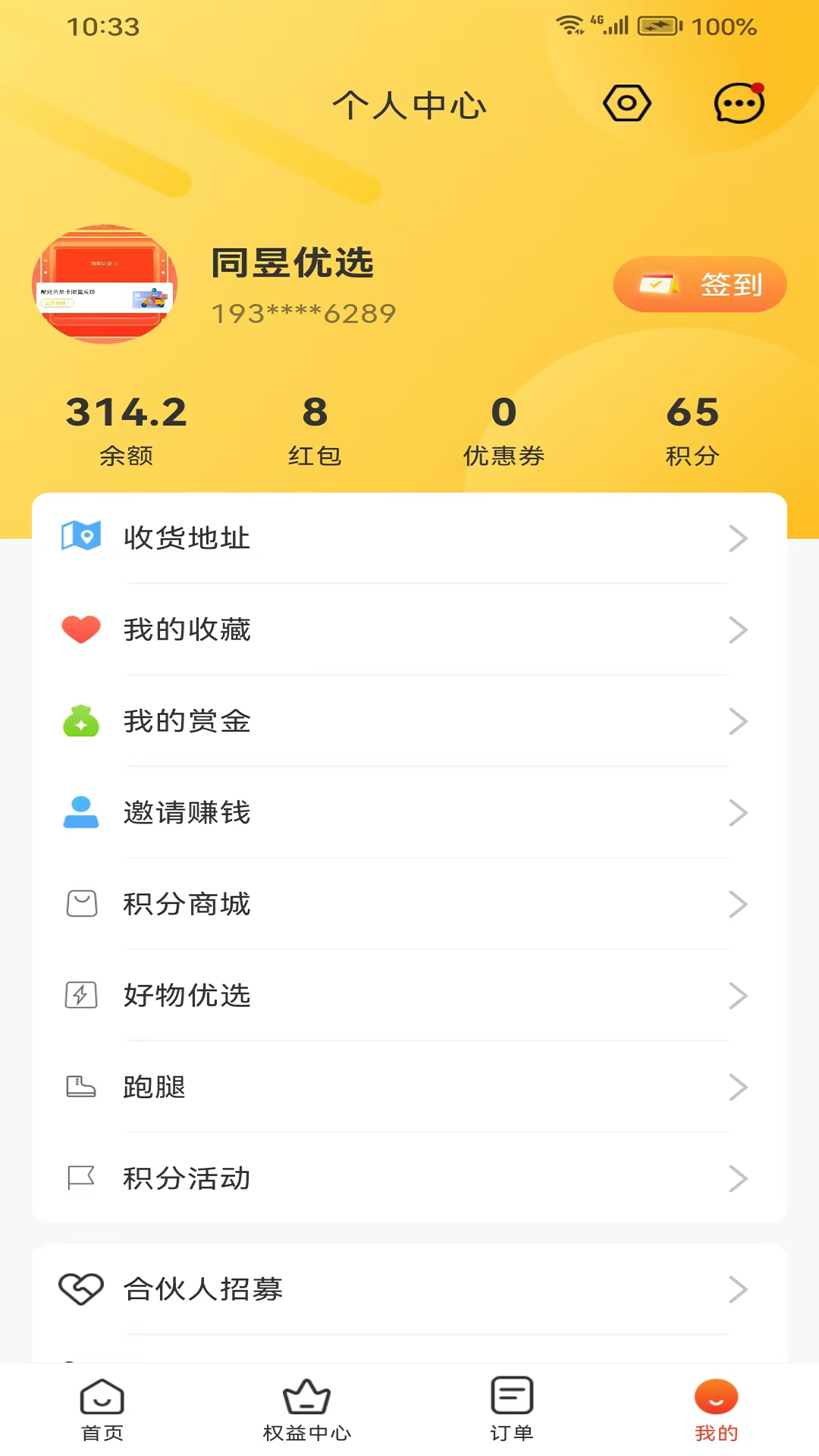Check the 积分 points total
Screen dimensions: 819x1456
pos(692,429)
